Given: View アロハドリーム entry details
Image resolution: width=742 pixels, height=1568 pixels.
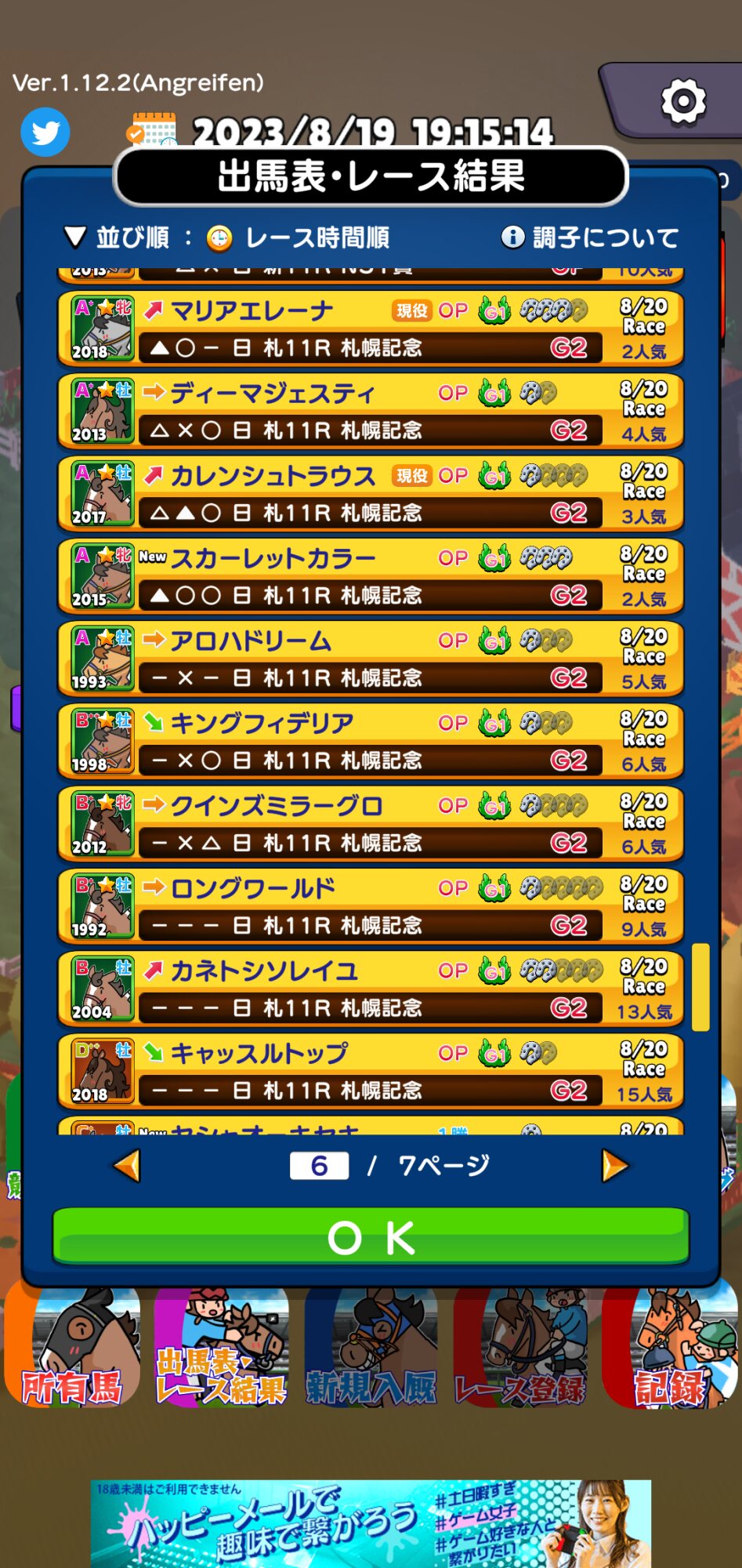Looking at the screenshot, I should click(370, 659).
